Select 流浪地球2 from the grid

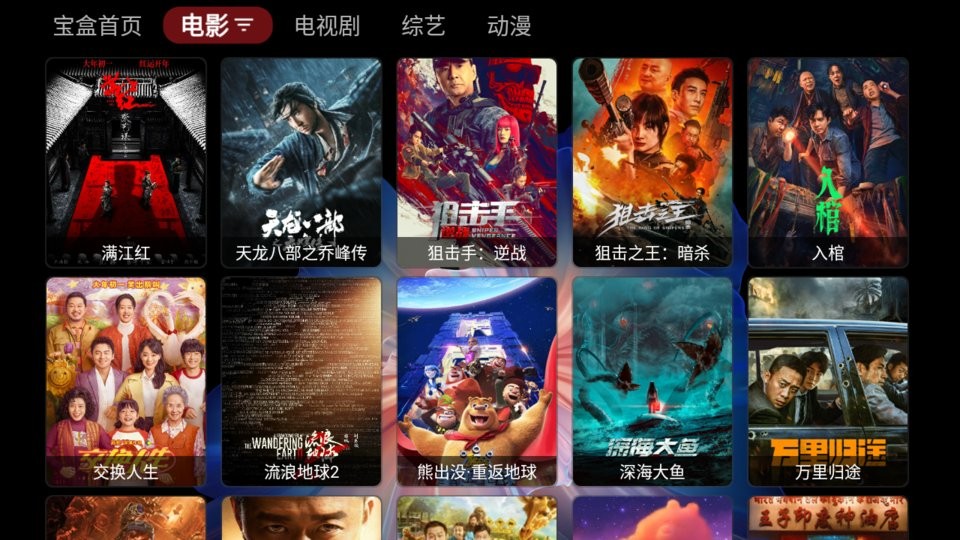pos(301,381)
